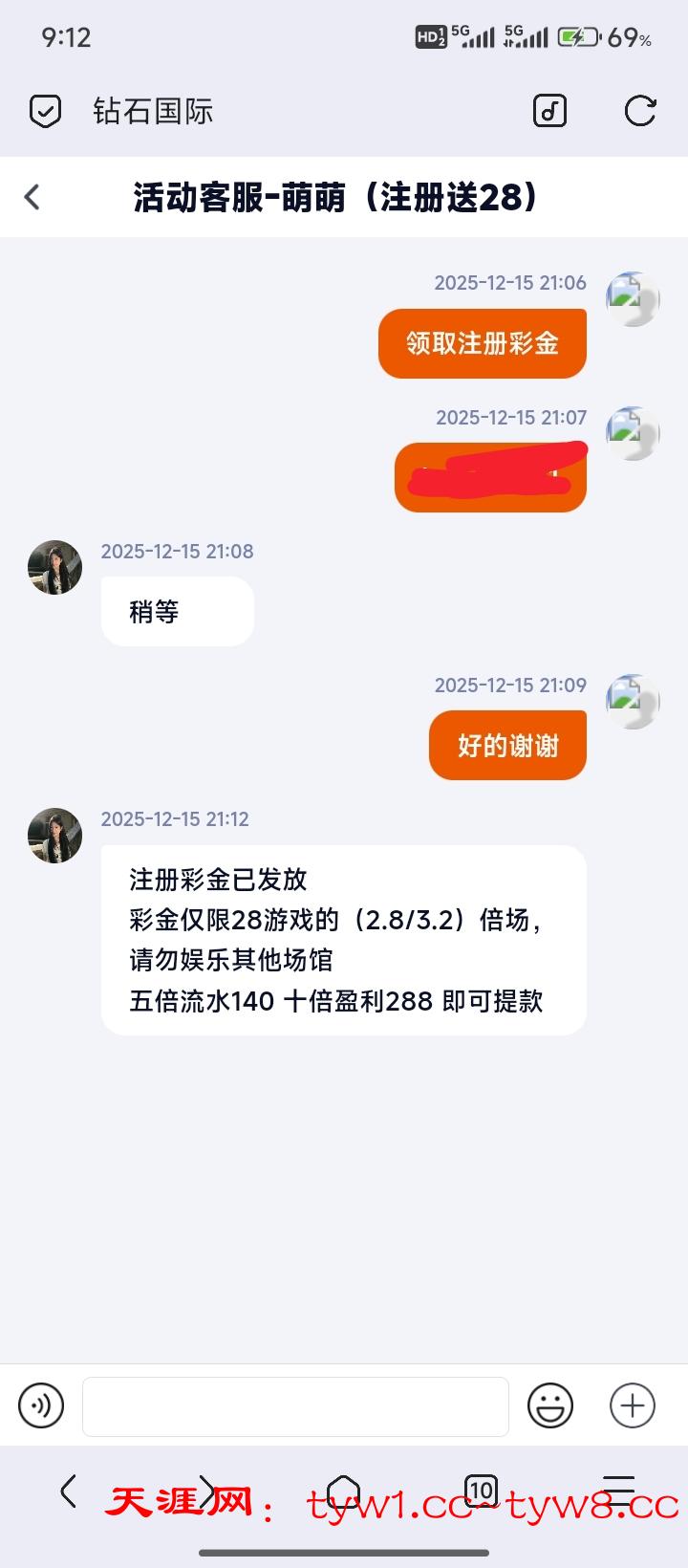The image size is (688, 1568).
Task: Open the emoji picker
Action: click(x=550, y=1406)
